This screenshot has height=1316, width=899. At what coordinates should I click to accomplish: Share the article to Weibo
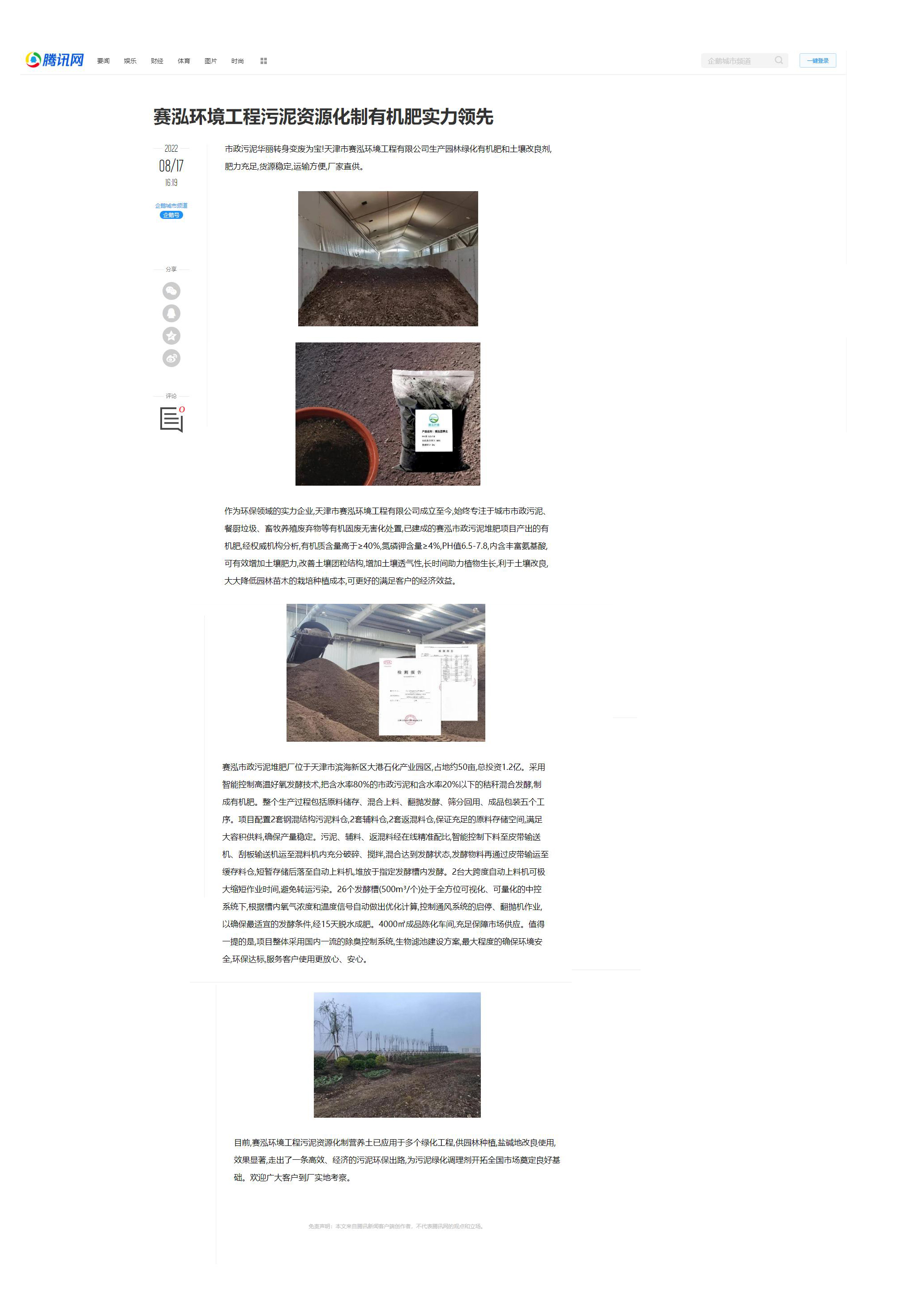point(171,358)
